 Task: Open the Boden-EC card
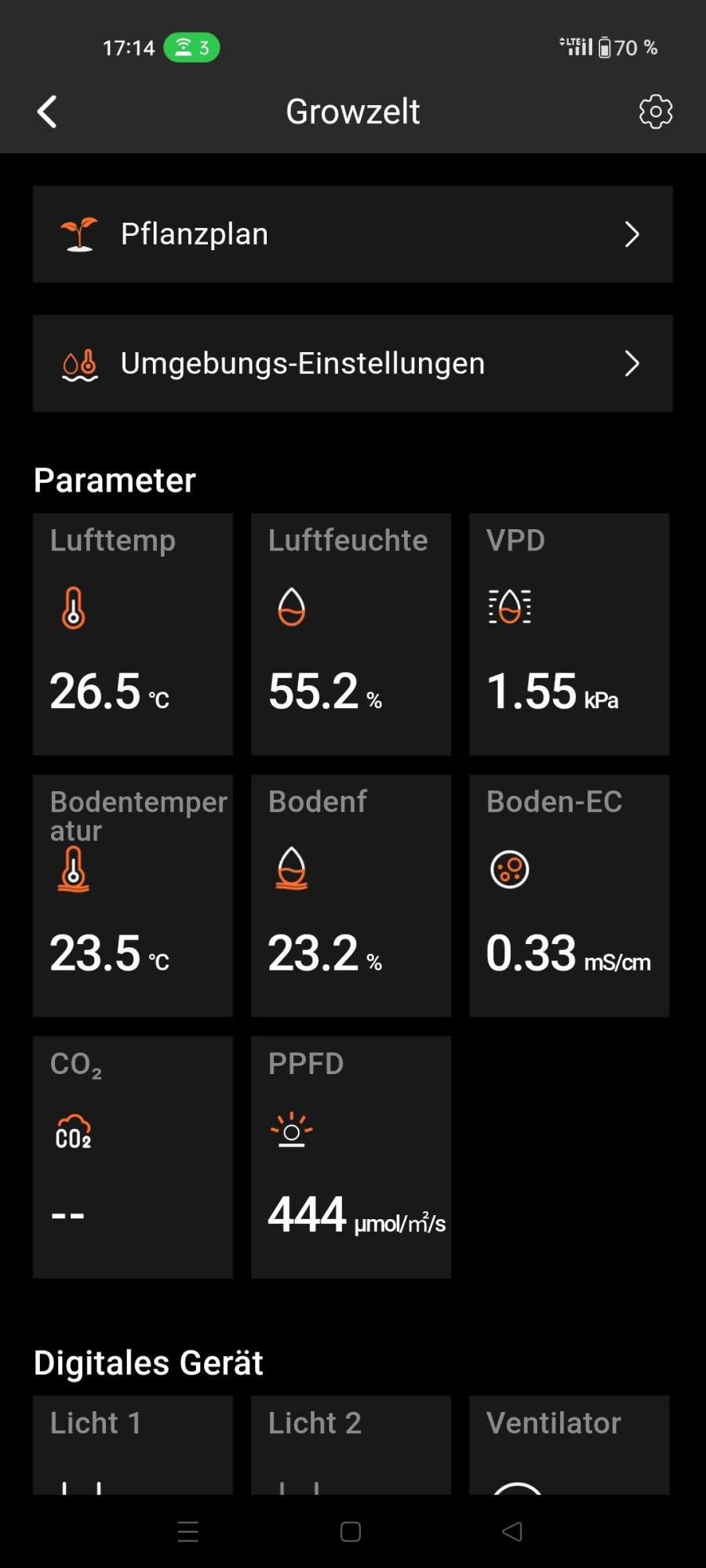[x=569, y=895]
